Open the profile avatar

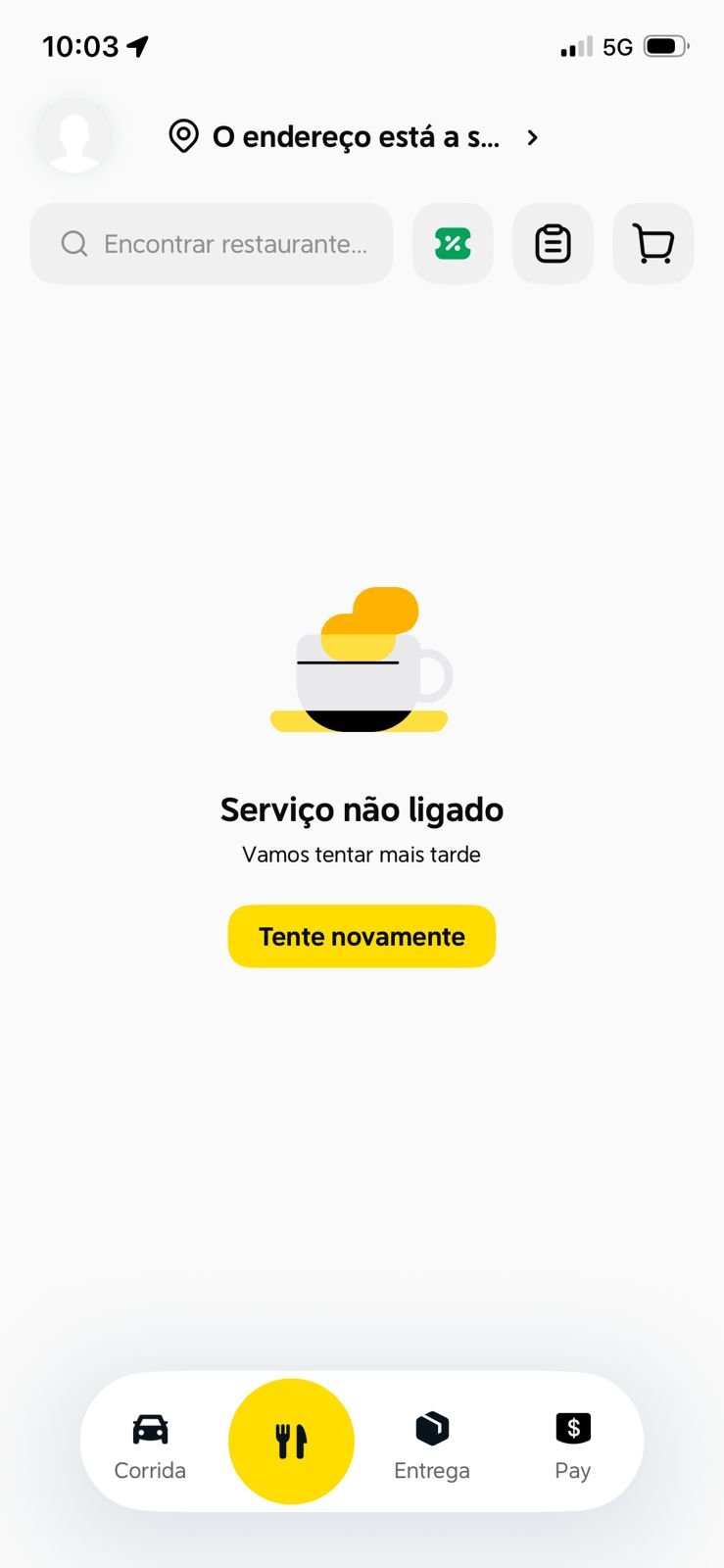coord(74,136)
